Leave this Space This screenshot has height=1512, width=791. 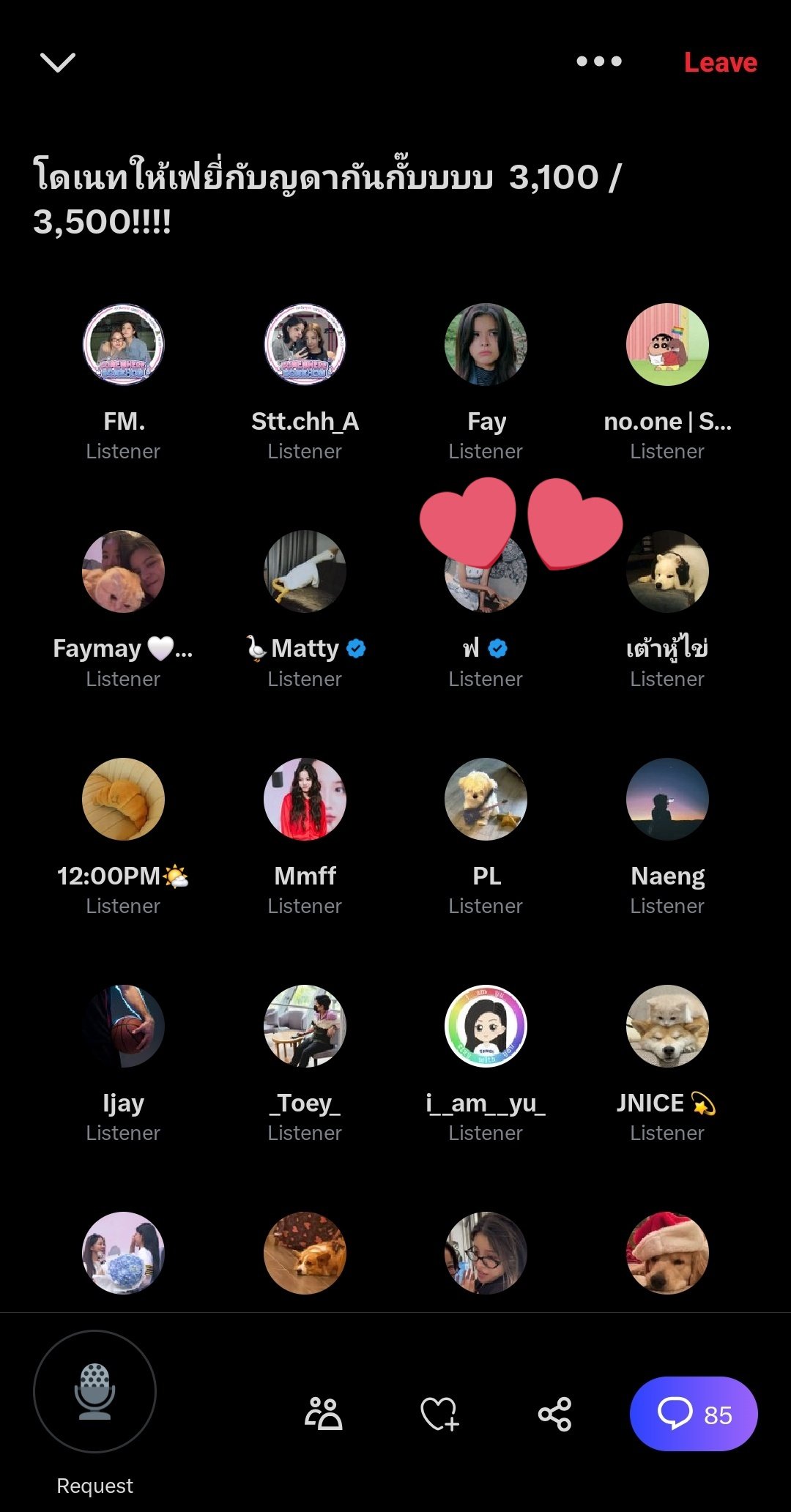coord(720,62)
